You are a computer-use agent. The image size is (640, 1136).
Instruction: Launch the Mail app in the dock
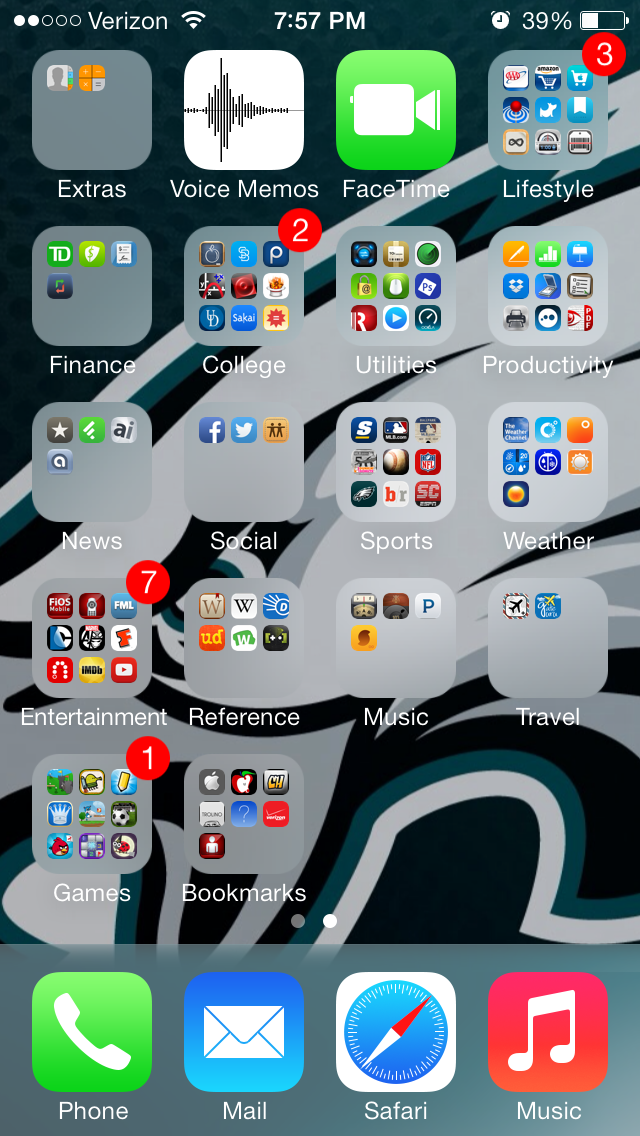[244, 1032]
